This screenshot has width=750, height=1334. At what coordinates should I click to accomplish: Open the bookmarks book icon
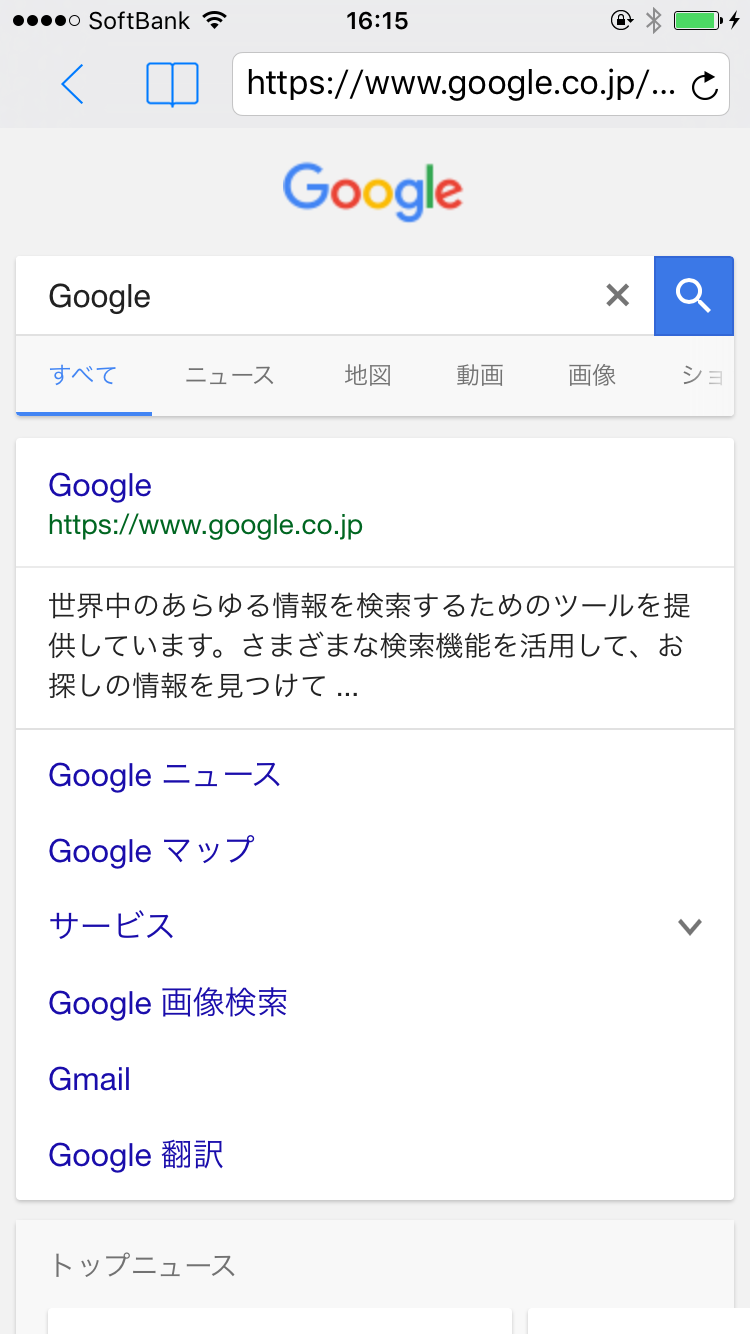coord(172,84)
